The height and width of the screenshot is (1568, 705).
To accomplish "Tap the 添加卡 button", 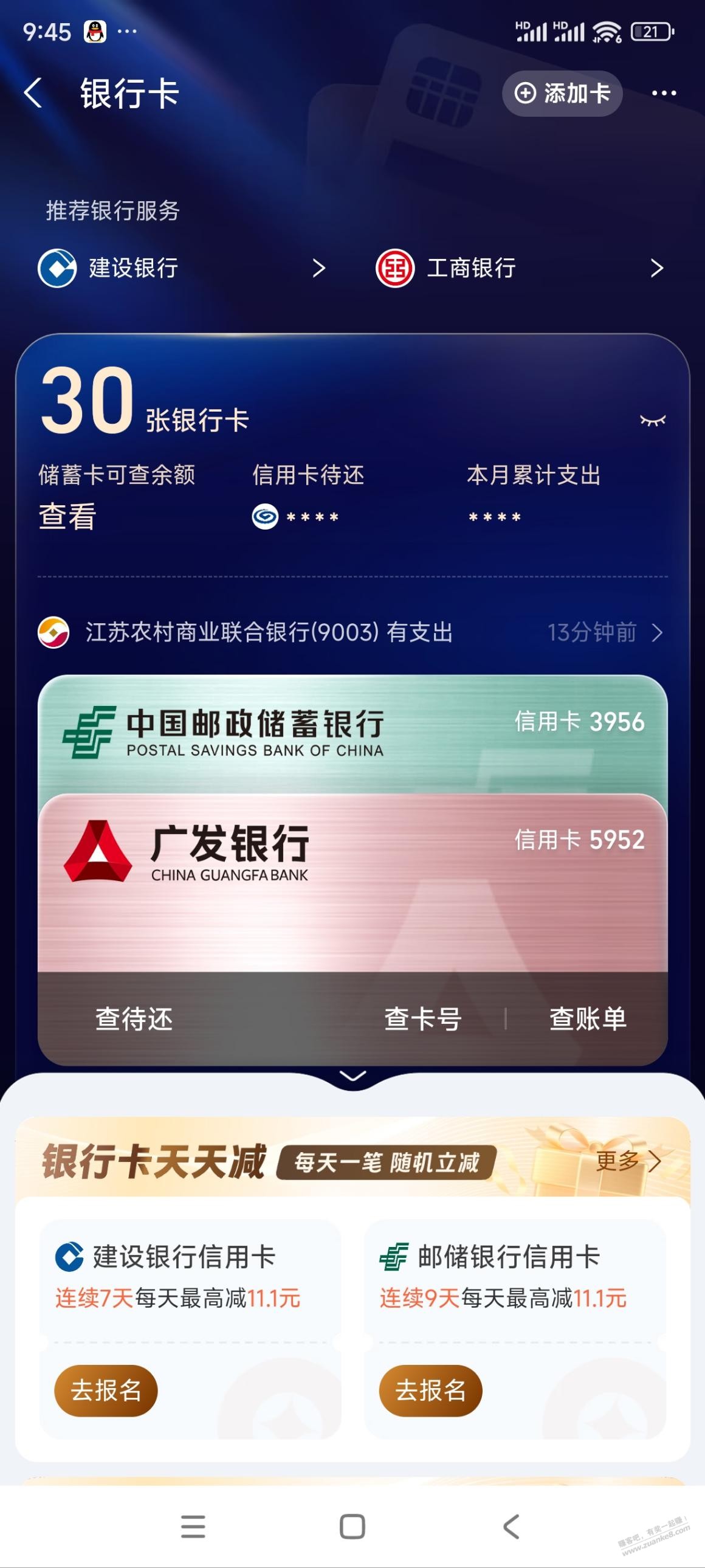I will [562, 93].
